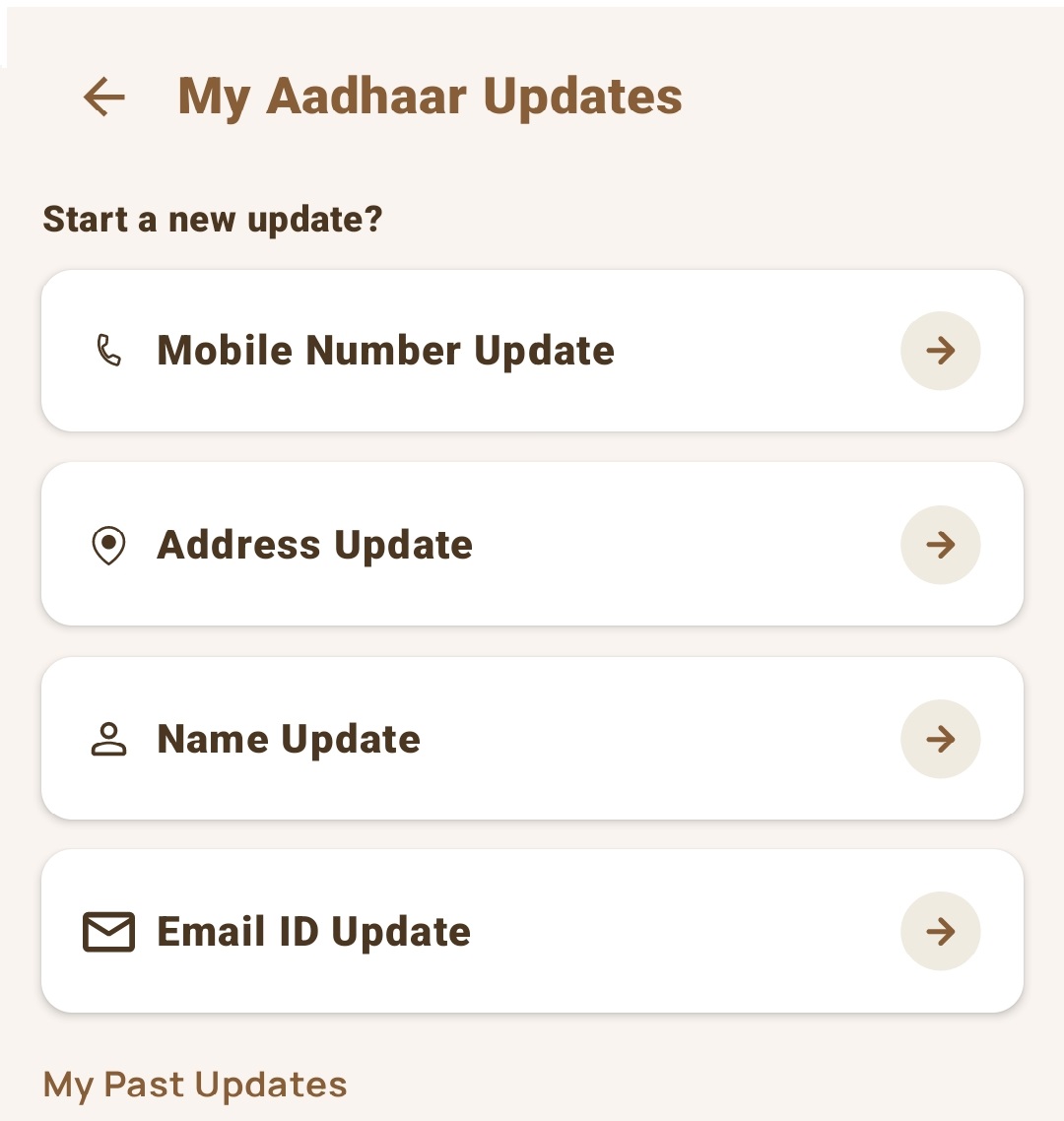Start a Name Update
Image resolution: width=1064 pixels, height=1121 pixels.
532,739
